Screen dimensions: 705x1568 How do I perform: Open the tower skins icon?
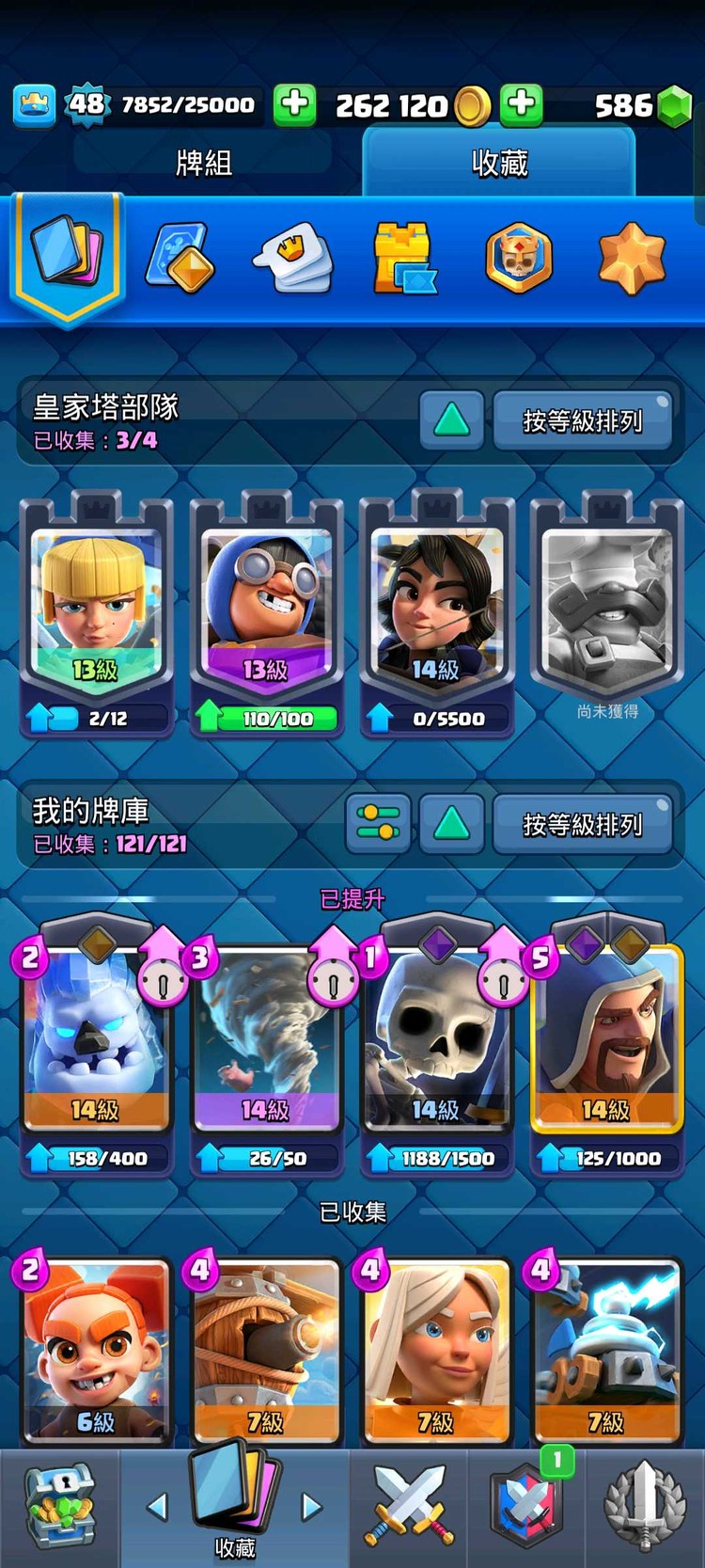[405, 257]
